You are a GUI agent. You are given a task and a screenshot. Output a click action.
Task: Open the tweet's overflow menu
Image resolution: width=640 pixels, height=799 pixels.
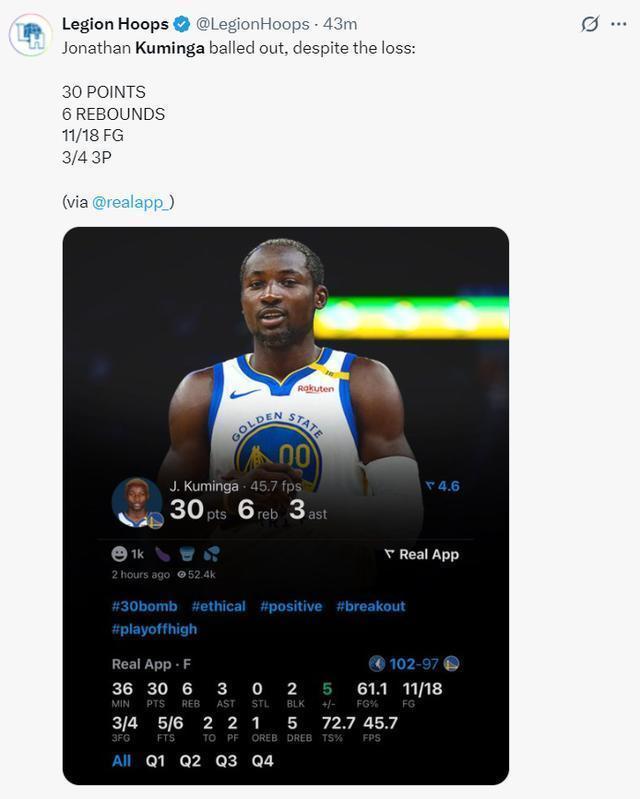[x=618, y=24]
